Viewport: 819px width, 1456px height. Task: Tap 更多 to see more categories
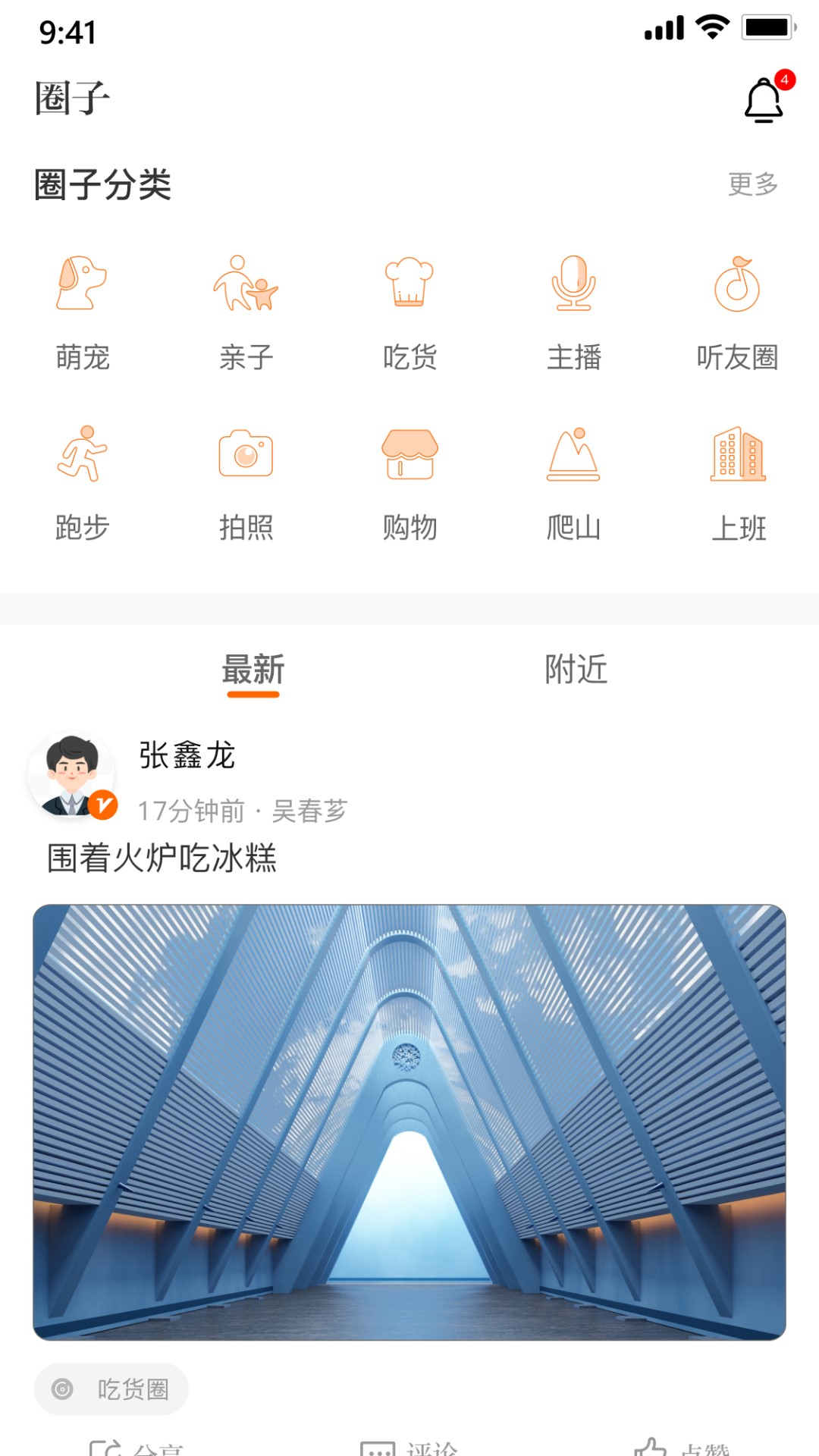(753, 184)
